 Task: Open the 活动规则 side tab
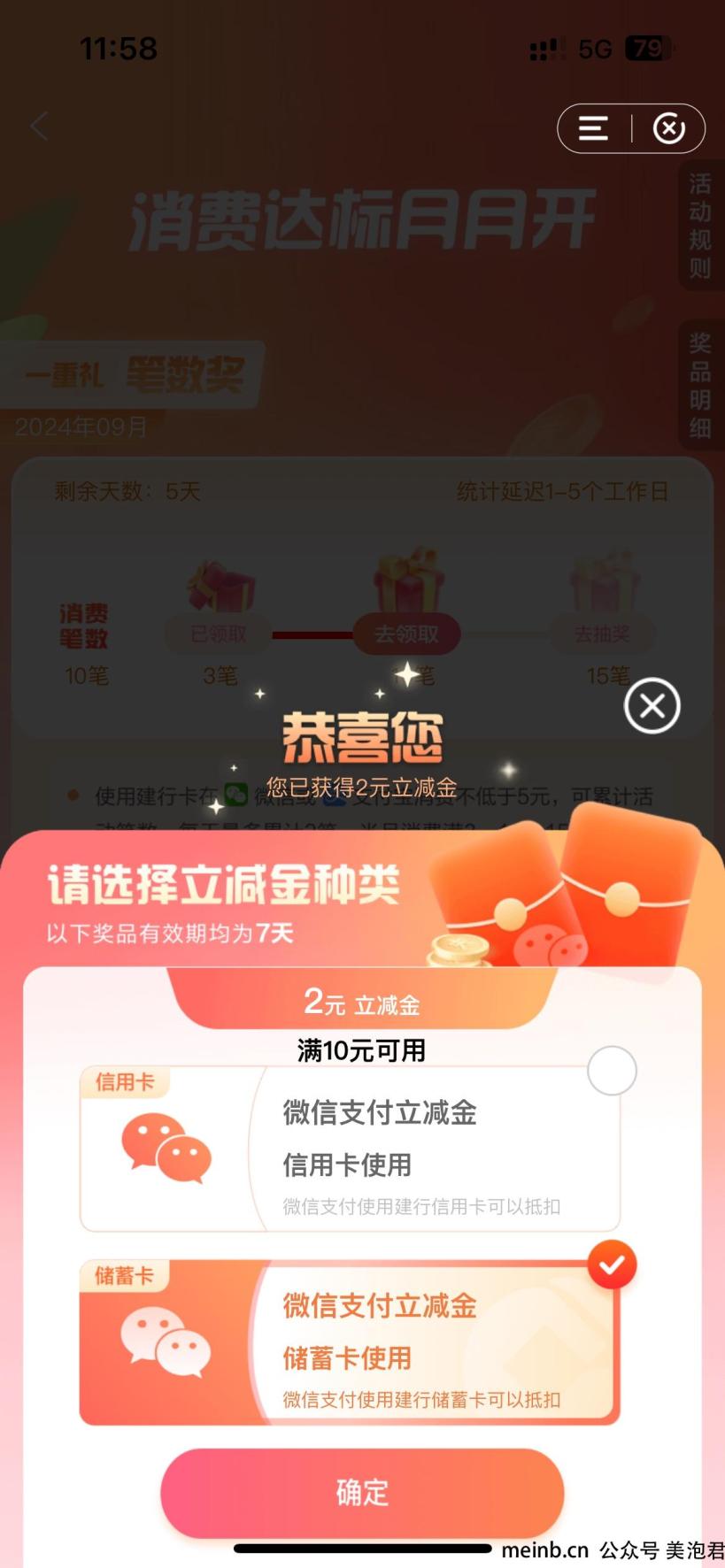(700, 226)
